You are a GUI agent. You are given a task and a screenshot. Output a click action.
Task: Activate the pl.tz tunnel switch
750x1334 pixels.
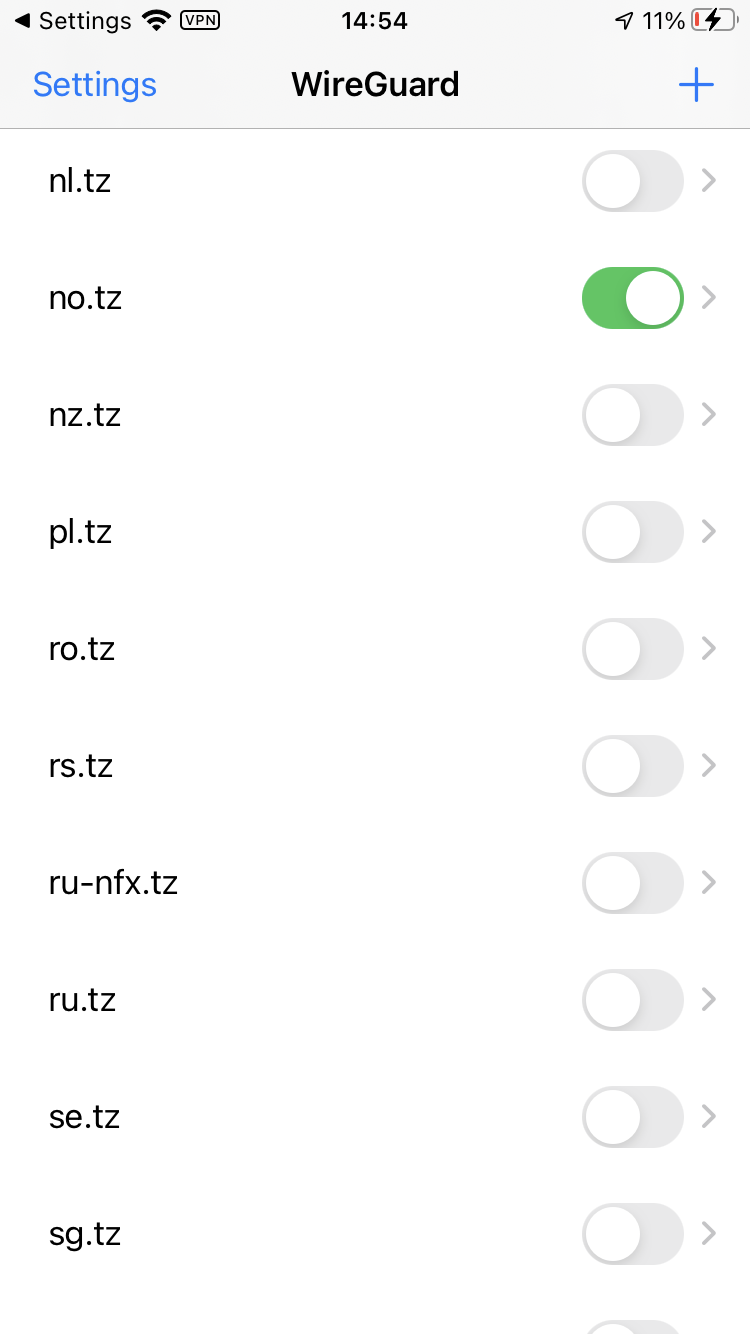click(632, 532)
